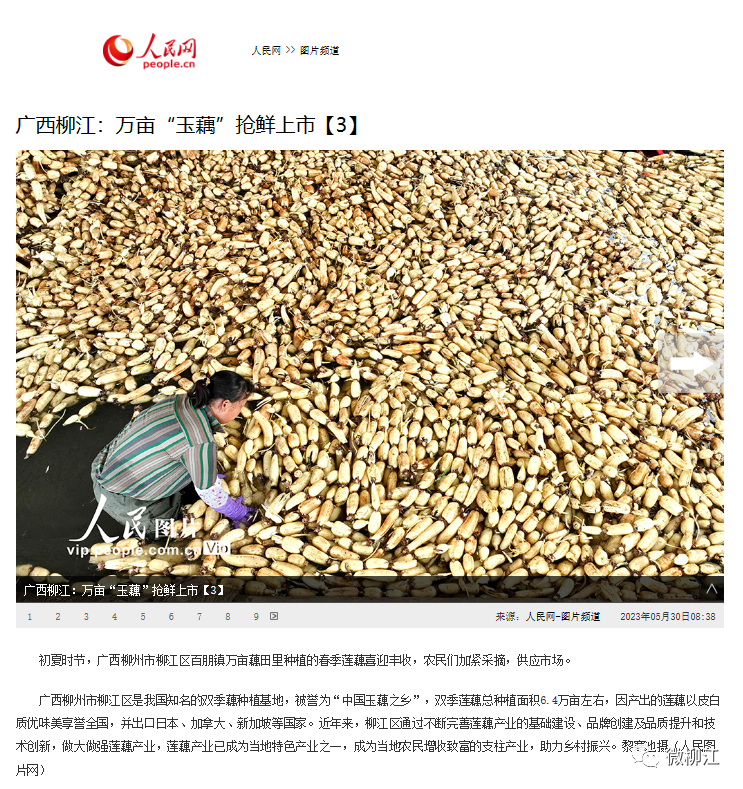Viewport: 743px width, 789px height.
Task: Tap the people.cn logo to go home
Action: click(151, 50)
